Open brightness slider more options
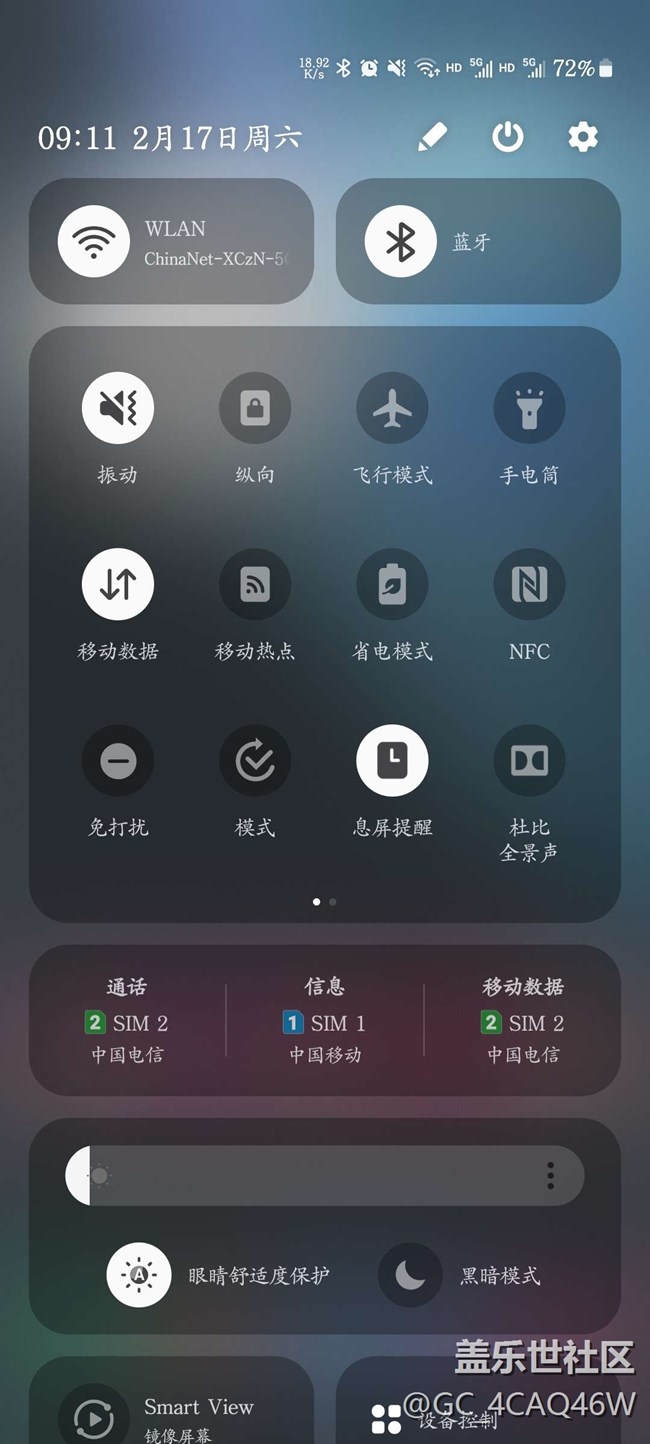Image resolution: width=650 pixels, height=1444 pixels. coord(550,1176)
